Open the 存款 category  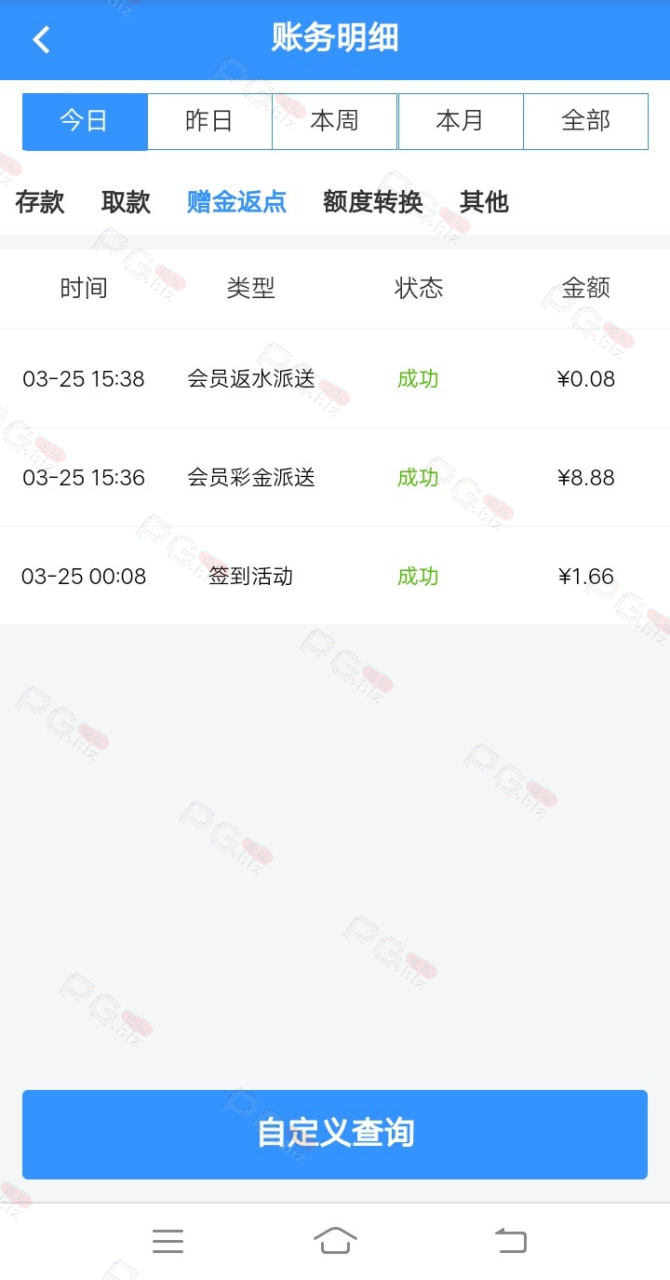[x=40, y=202]
